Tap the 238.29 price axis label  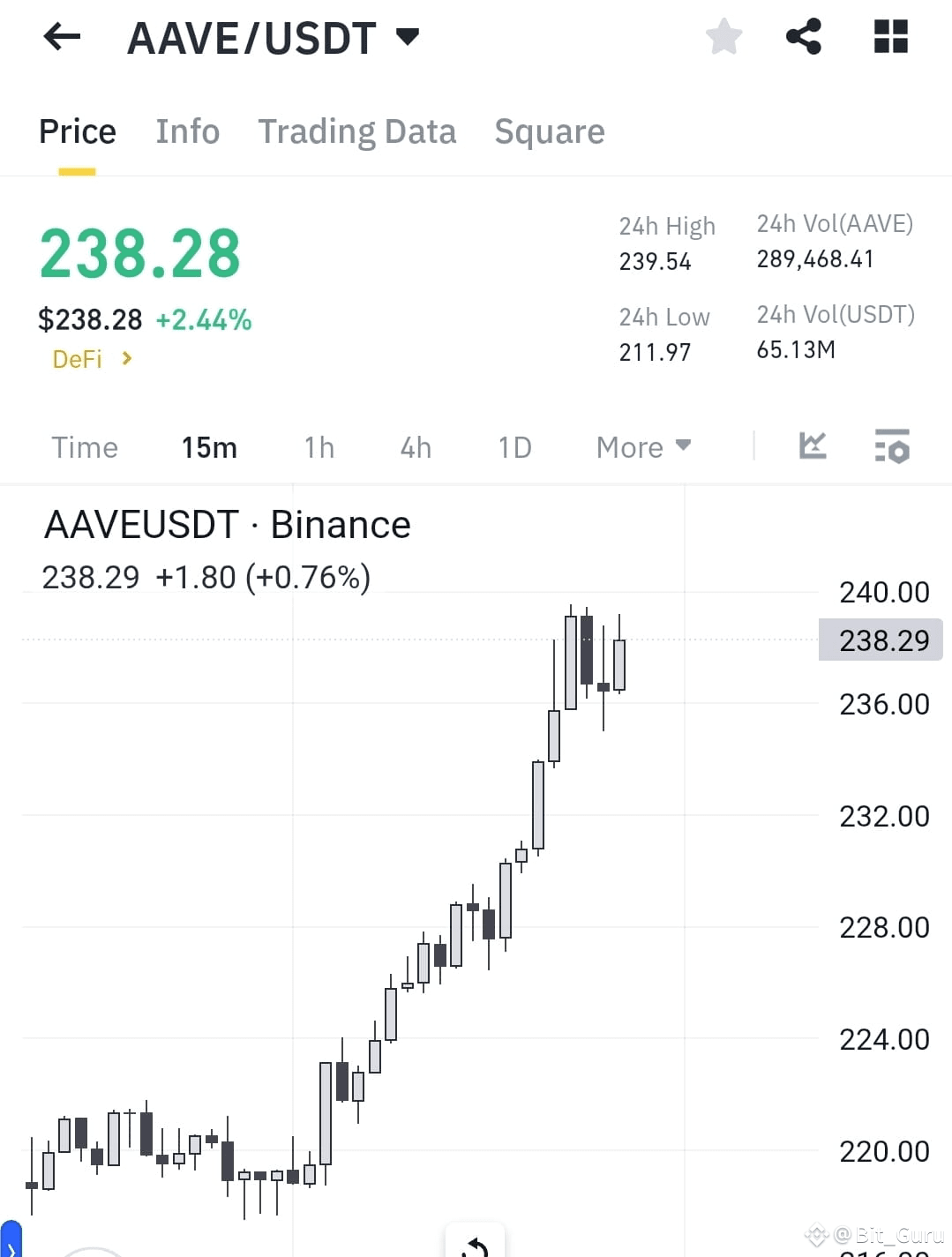tap(880, 640)
